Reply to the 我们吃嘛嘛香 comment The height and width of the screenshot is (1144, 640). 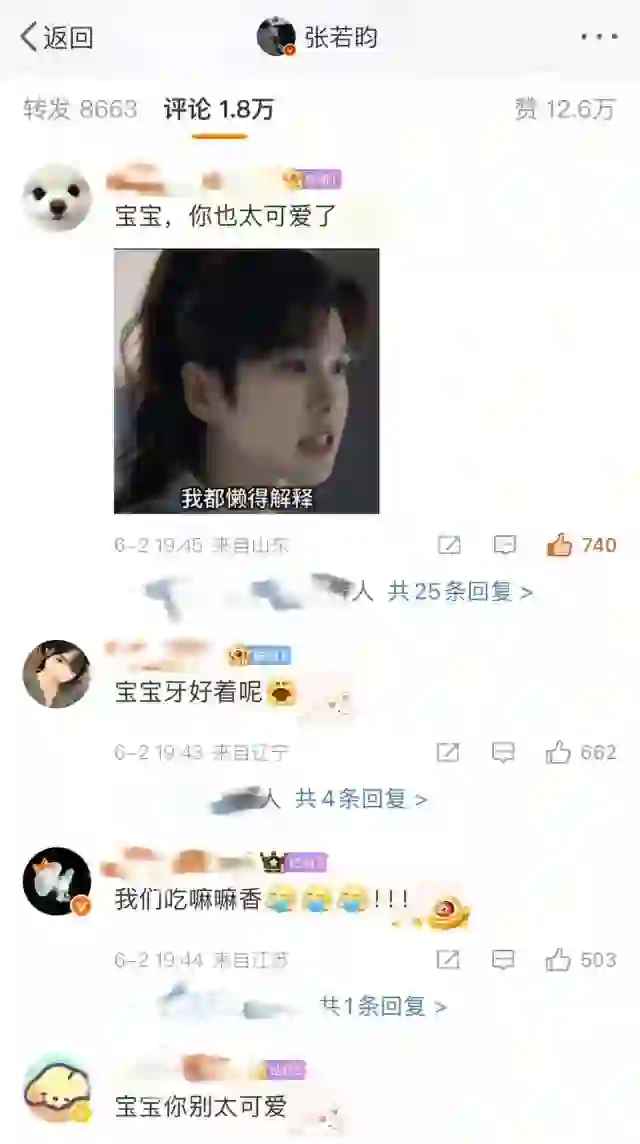point(504,960)
